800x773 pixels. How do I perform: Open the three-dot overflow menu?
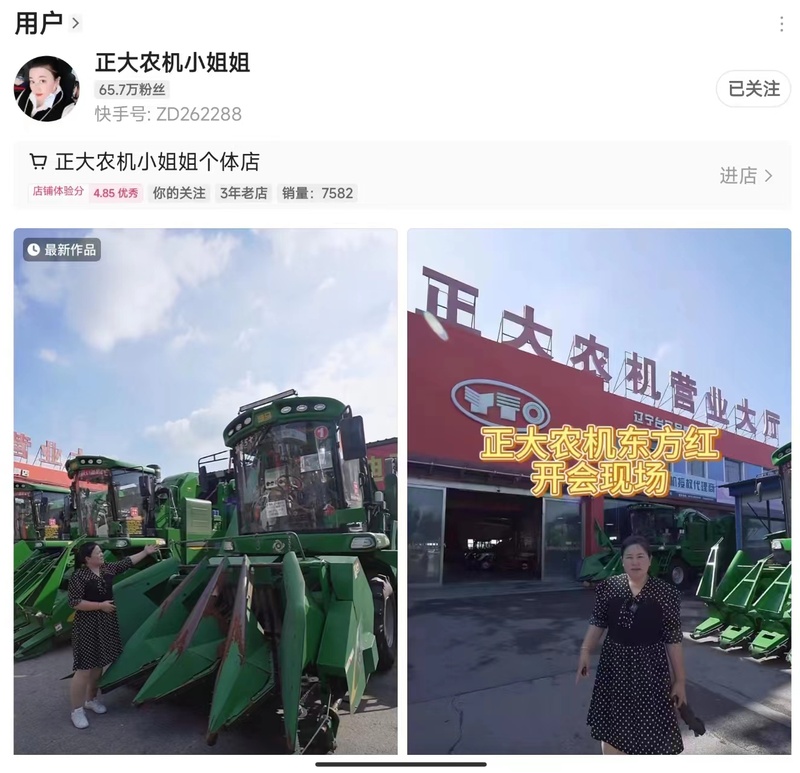tap(781, 24)
